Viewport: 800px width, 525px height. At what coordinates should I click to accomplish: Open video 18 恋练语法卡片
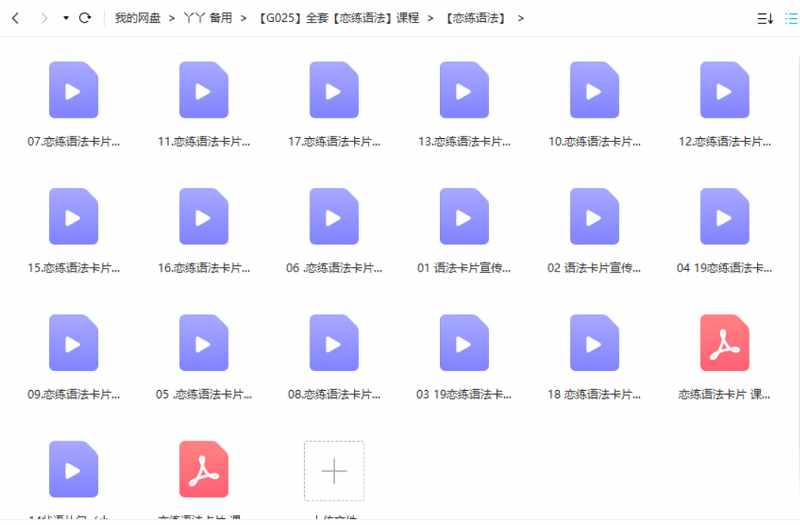coord(594,343)
